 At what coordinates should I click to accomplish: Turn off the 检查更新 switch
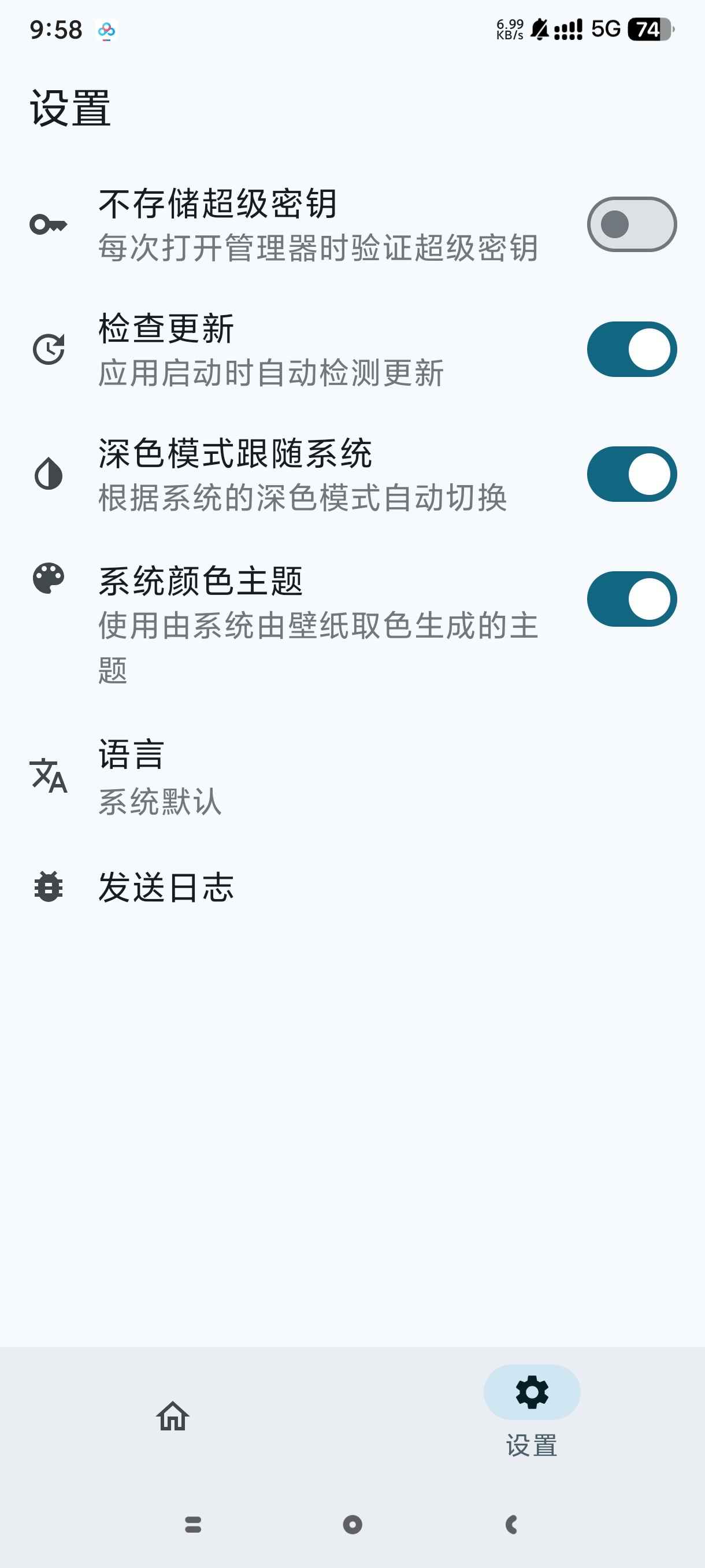pos(632,349)
